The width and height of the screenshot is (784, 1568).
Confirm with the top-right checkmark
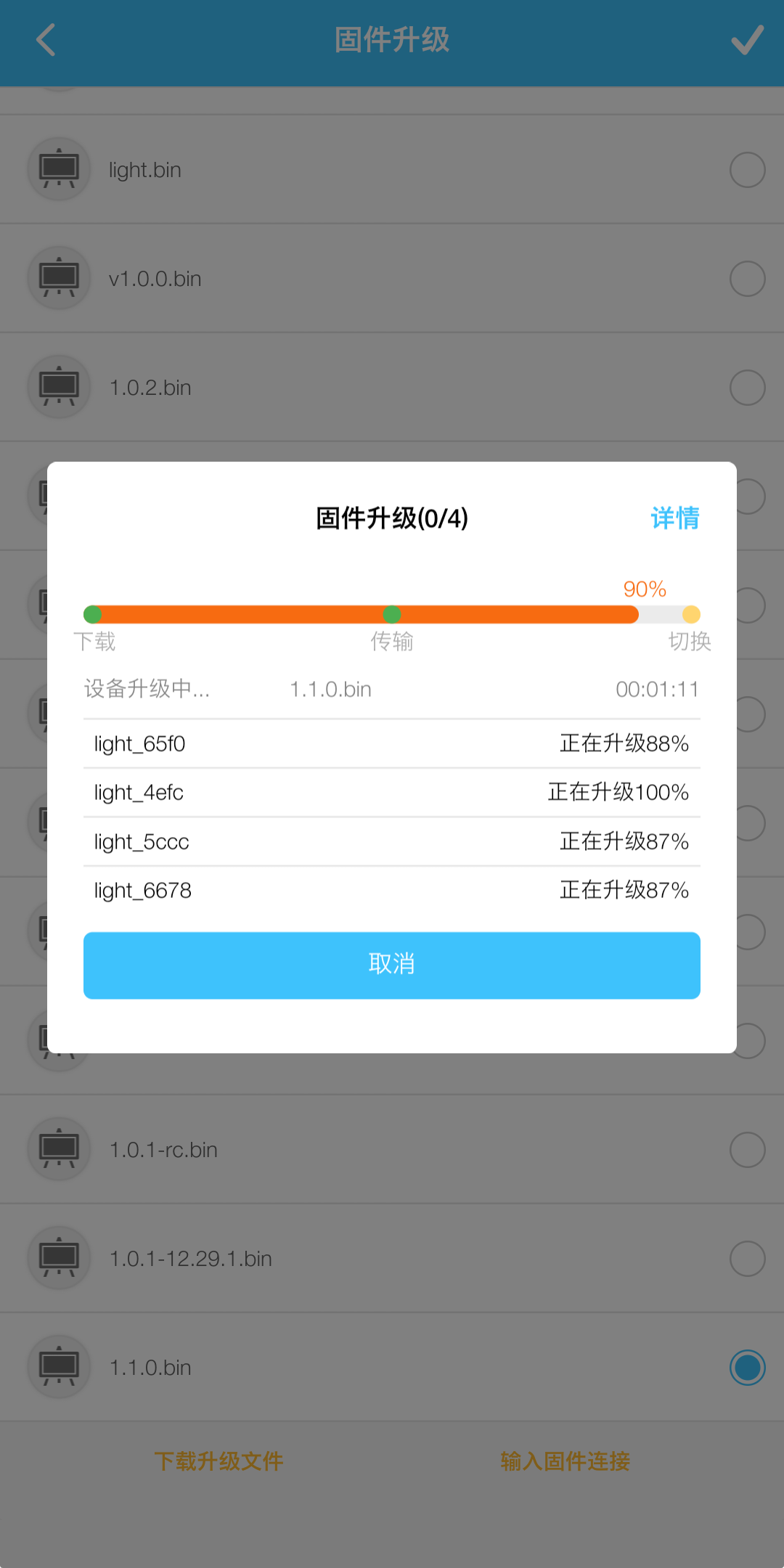[x=747, y=40]
